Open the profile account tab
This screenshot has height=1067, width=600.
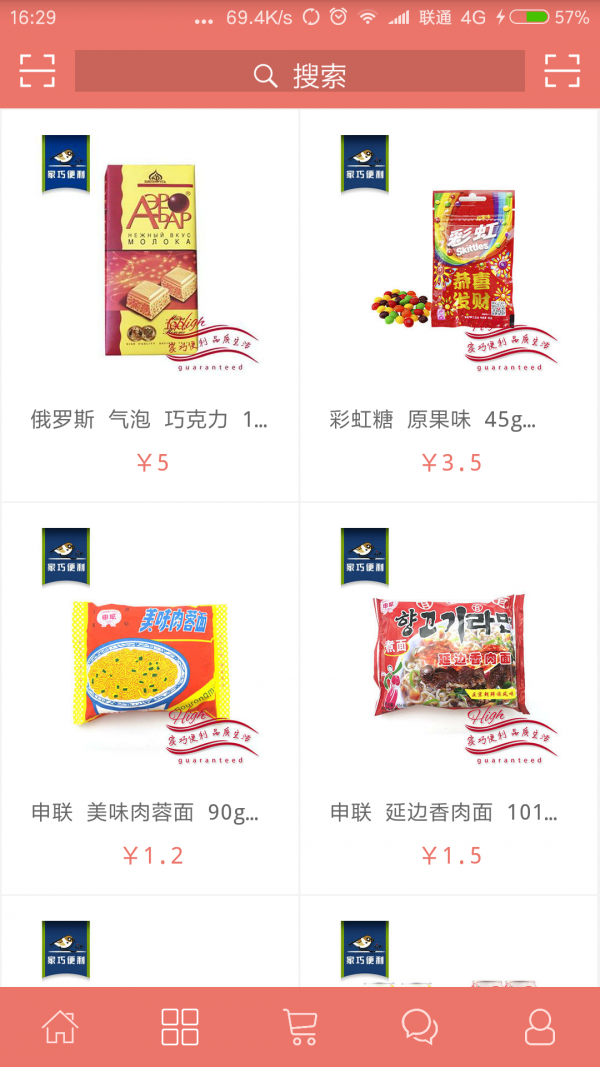pyautogui.click(x=540, y=1027)
